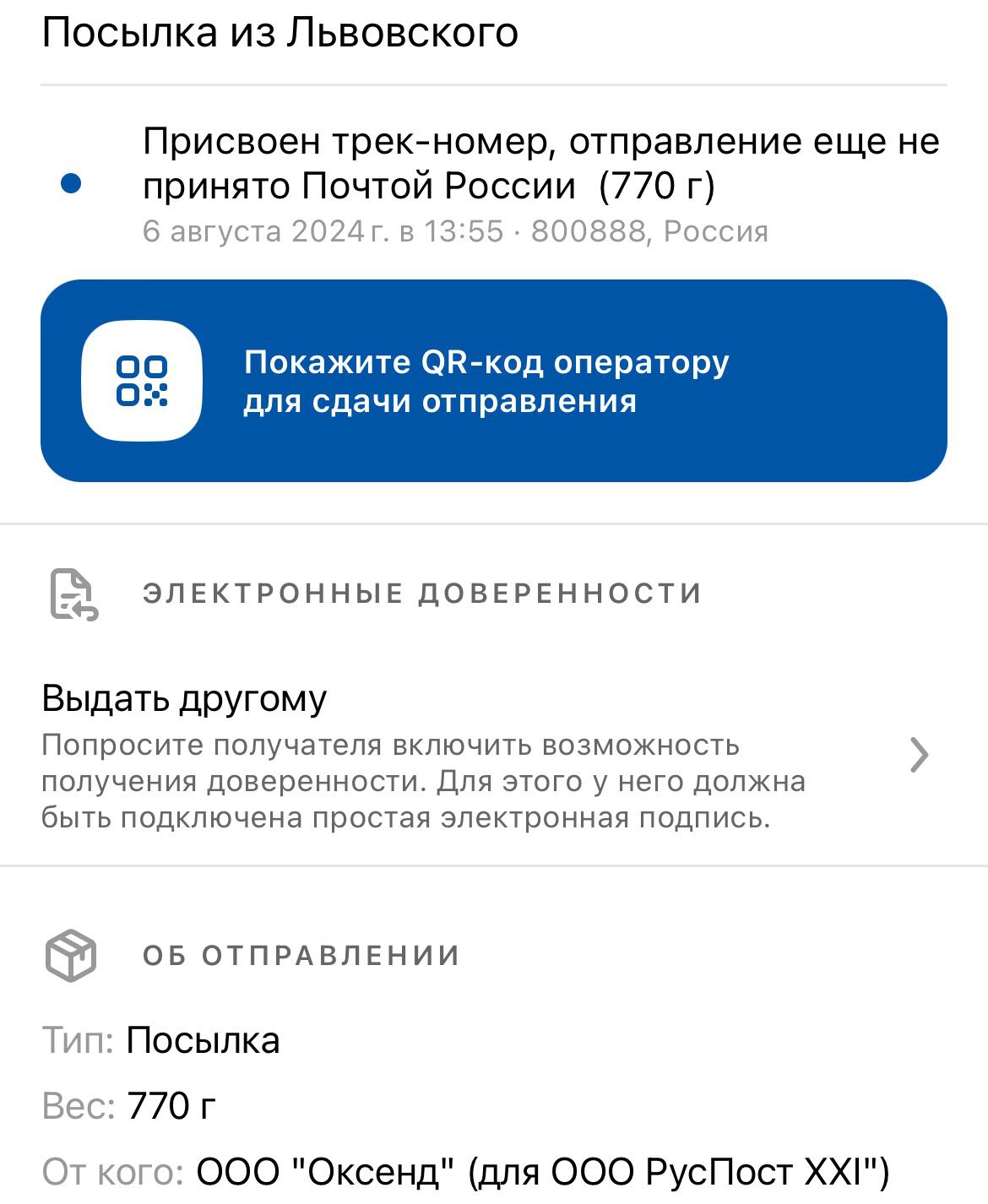Screen dimensions: 988x1204
Task: Show QR code to operator for shipment drop-off
Action: pyautogui.click(x=493, y=381)
